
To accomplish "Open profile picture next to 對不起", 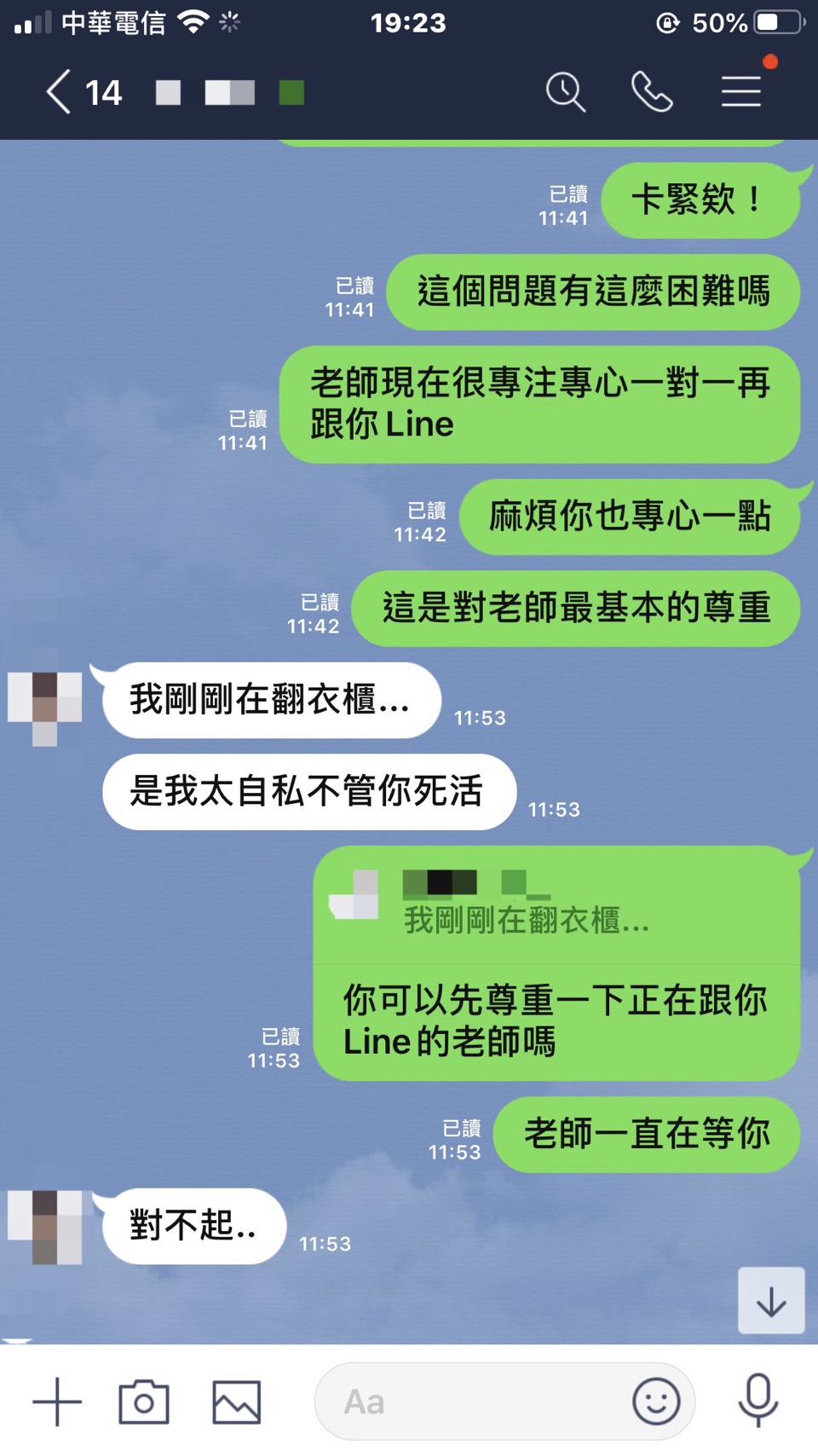I will (x=45, y=1228).
